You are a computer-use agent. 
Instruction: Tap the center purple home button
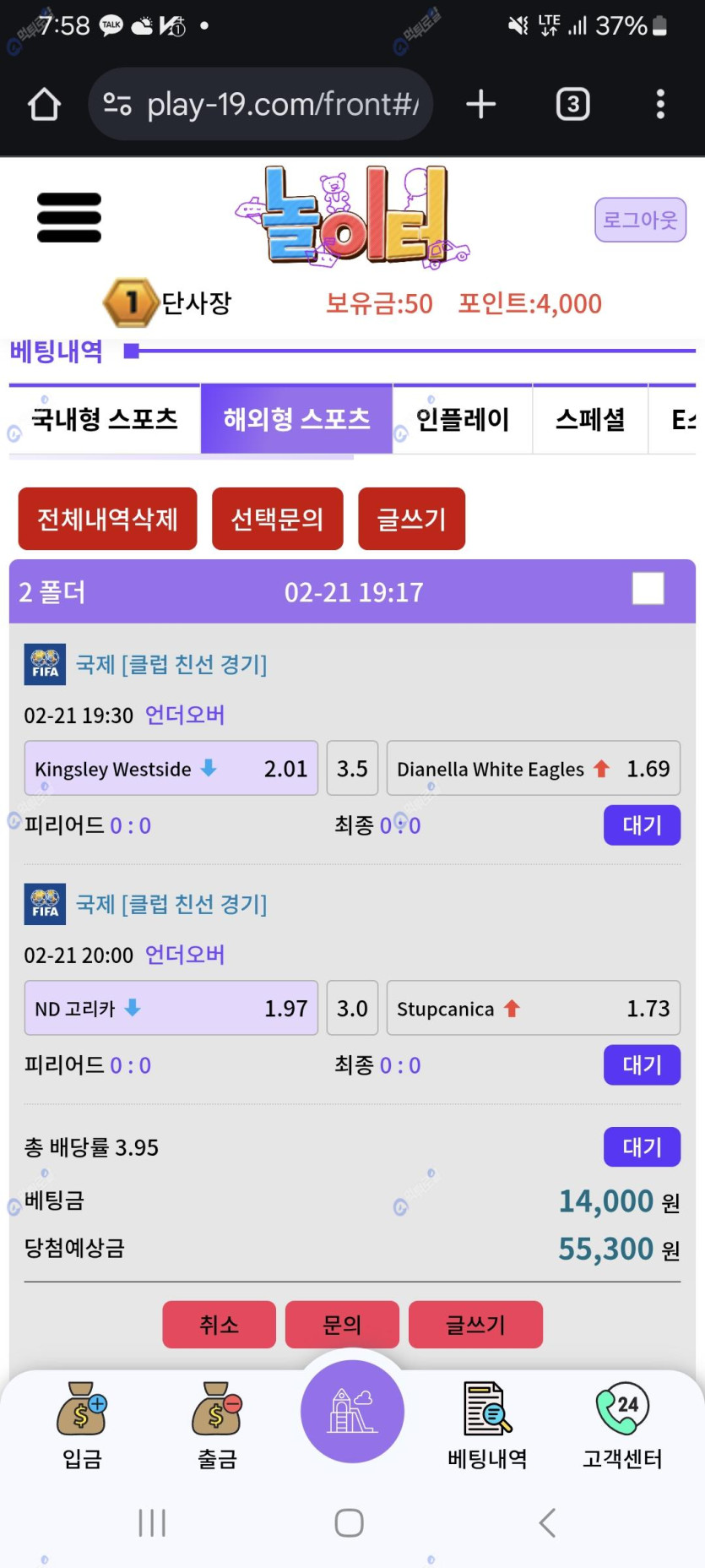[352, 1411]
